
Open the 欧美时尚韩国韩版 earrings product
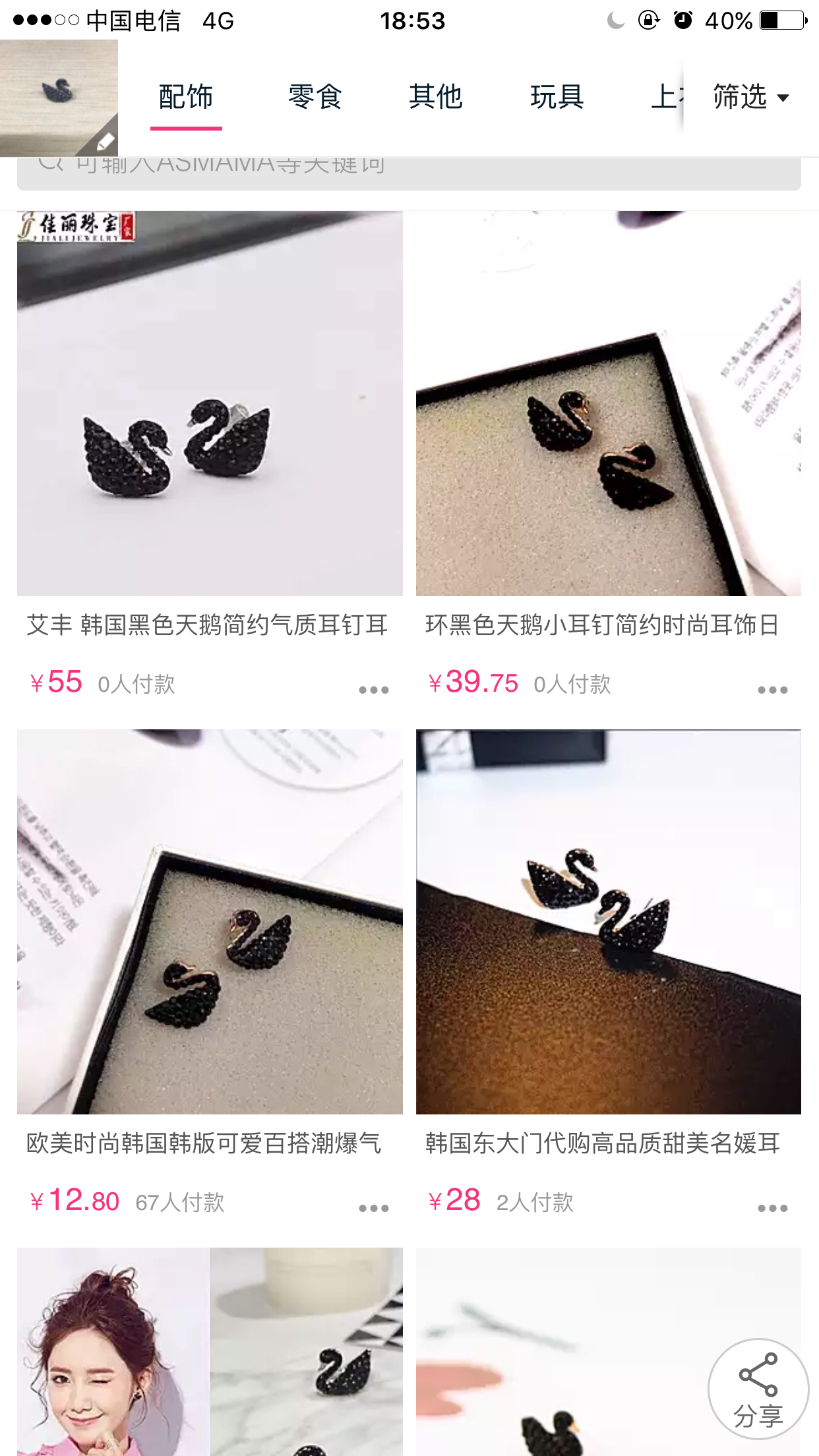tap(210, 922)
